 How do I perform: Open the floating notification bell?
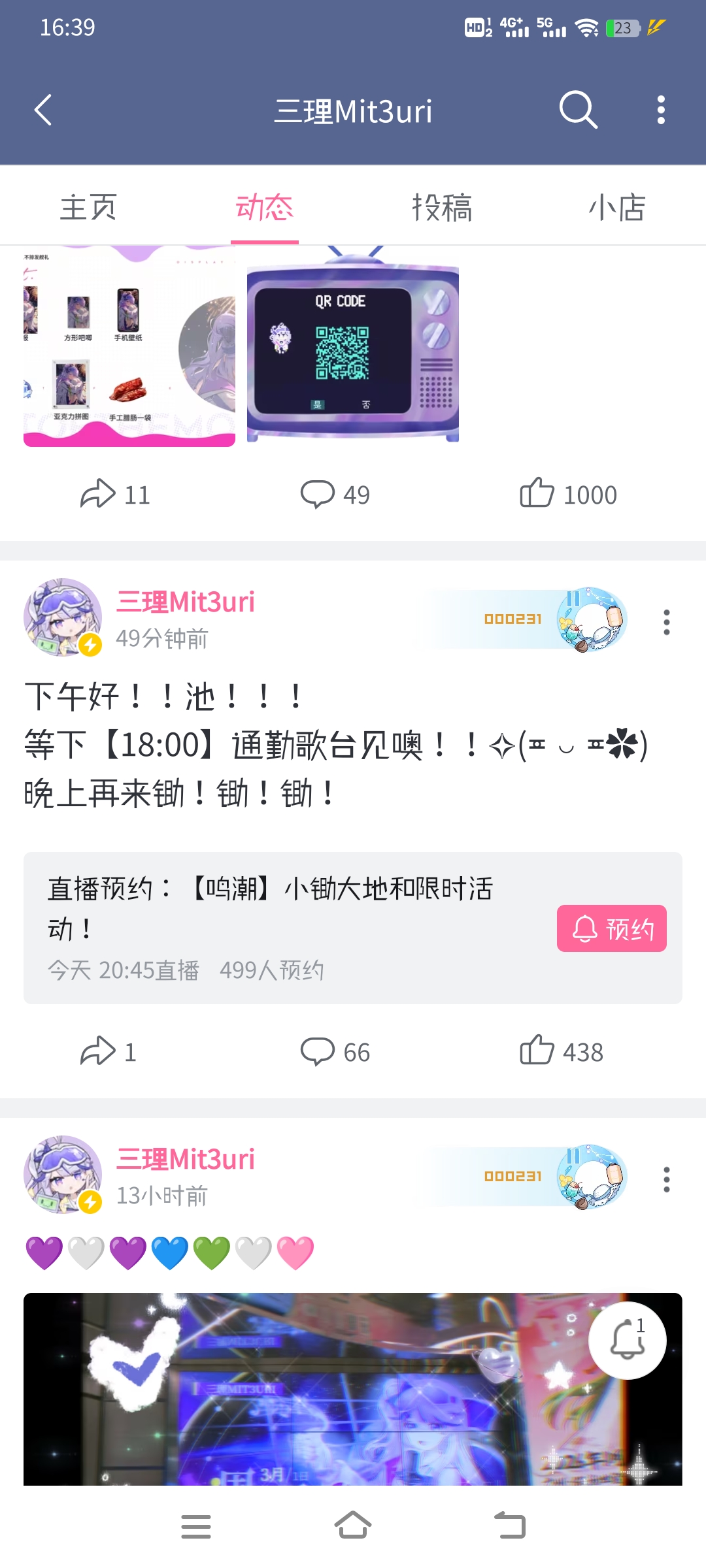[x=627, y=1341]
